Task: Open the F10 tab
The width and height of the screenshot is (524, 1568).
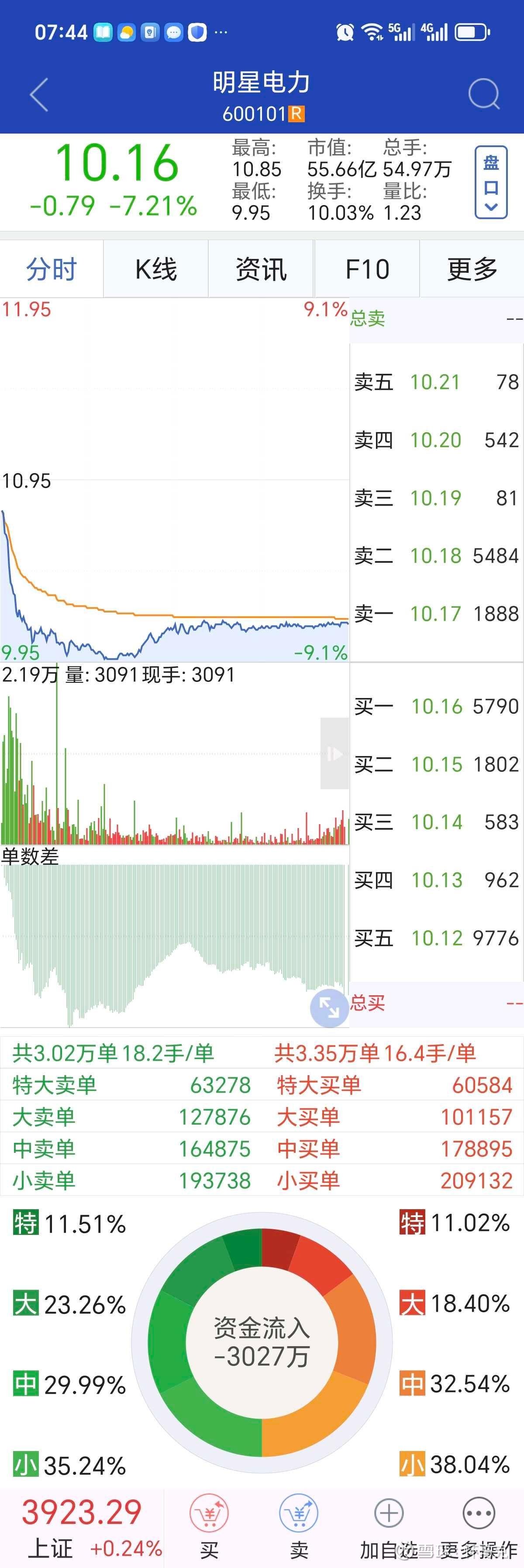Action: pyautogui.click(x=367, y=269)
